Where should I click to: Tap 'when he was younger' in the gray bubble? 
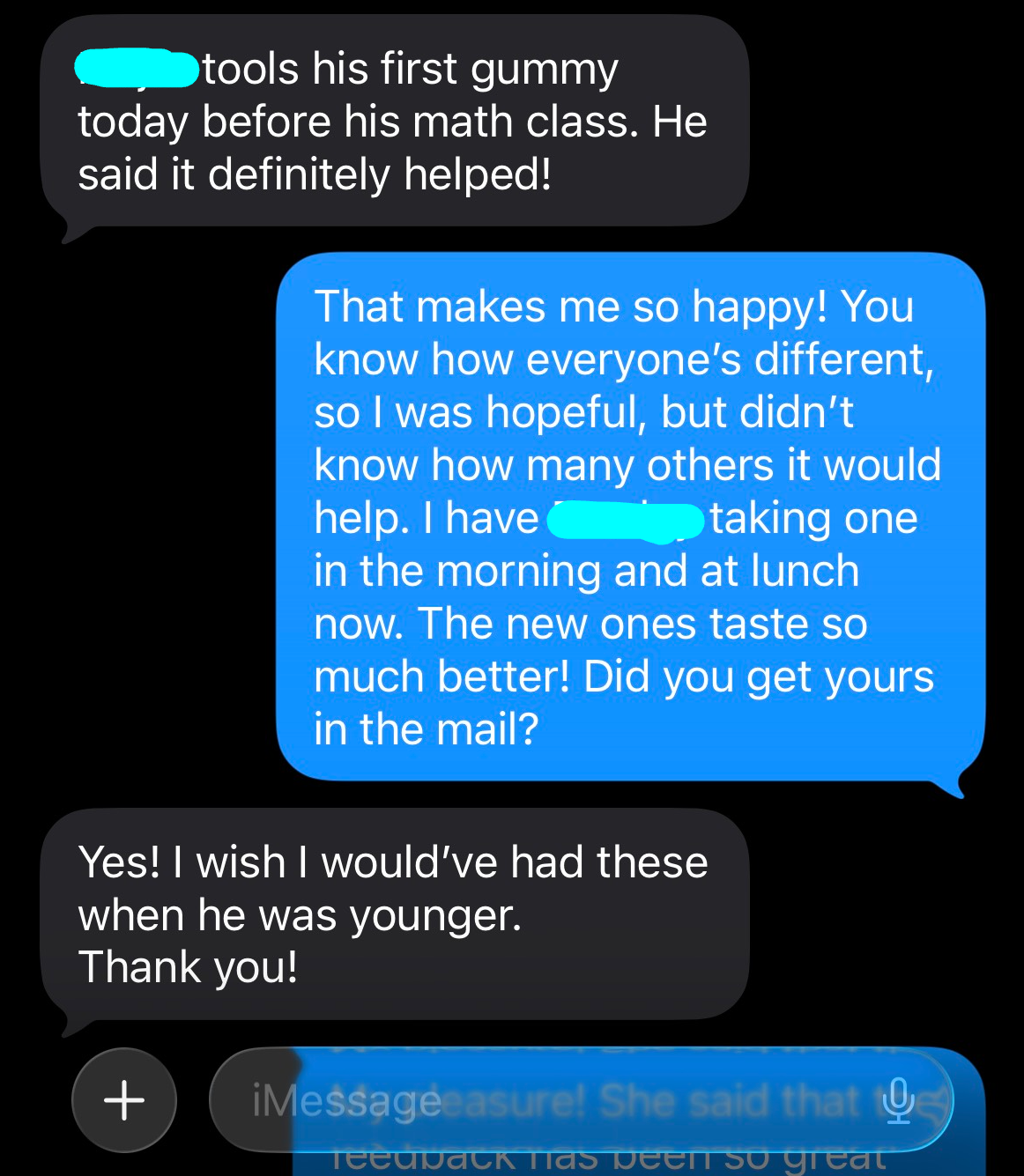[x=300, y=914]
